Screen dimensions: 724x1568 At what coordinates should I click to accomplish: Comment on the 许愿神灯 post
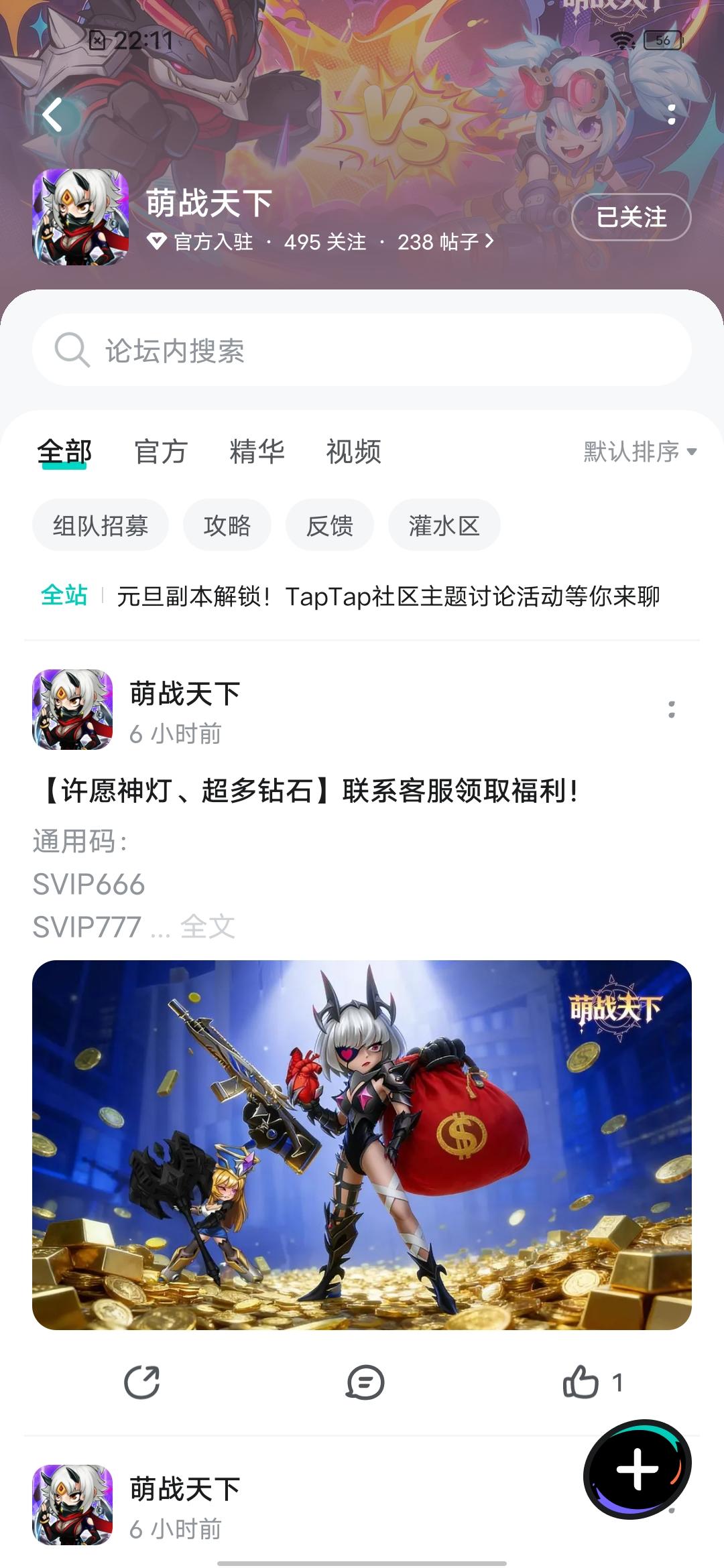365,1382
